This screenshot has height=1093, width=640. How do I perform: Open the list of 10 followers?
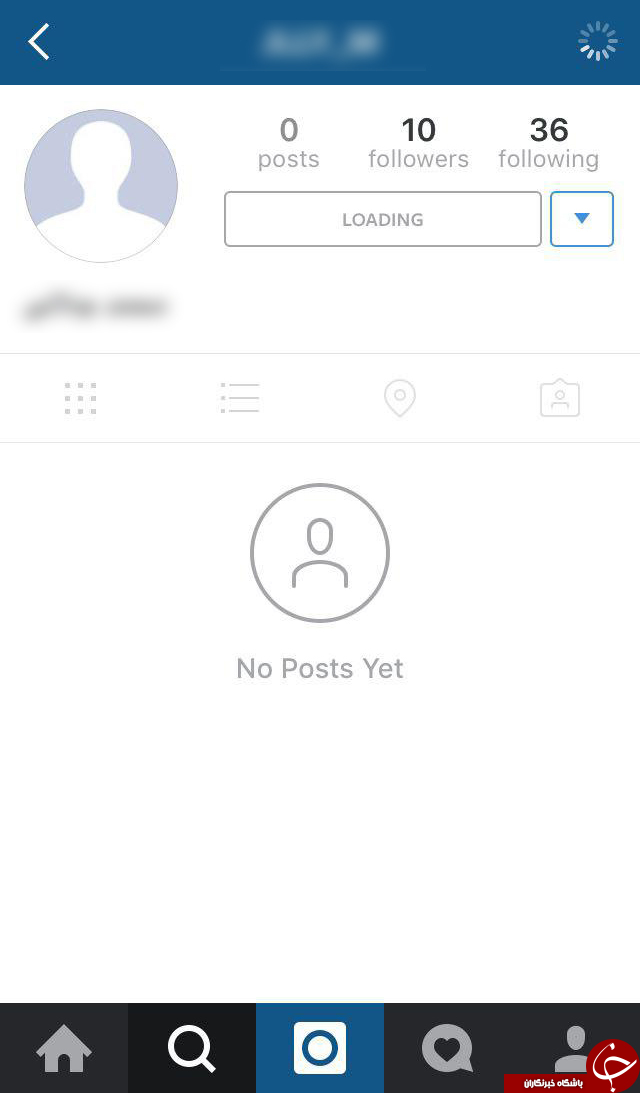click(x=418, y=144)
